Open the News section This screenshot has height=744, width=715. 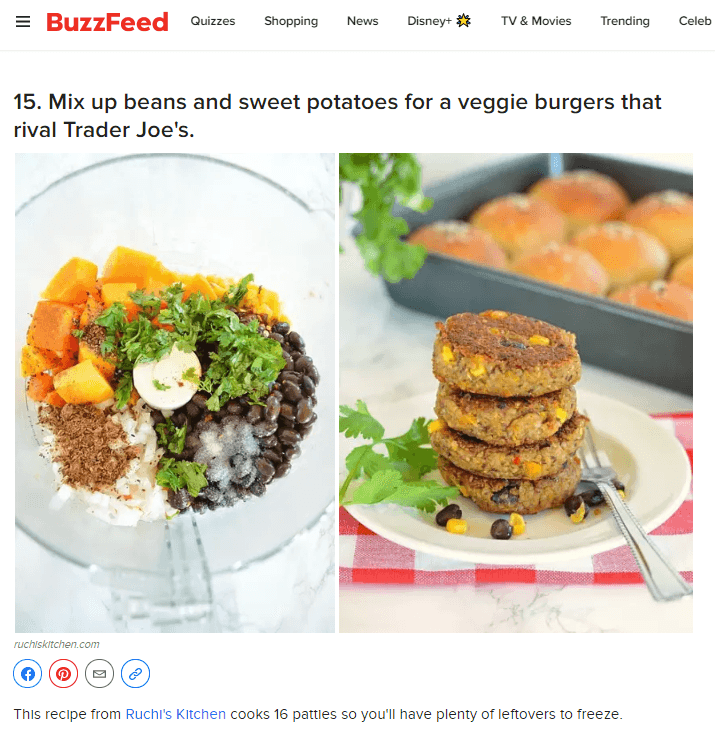click(x=363, y=21)
